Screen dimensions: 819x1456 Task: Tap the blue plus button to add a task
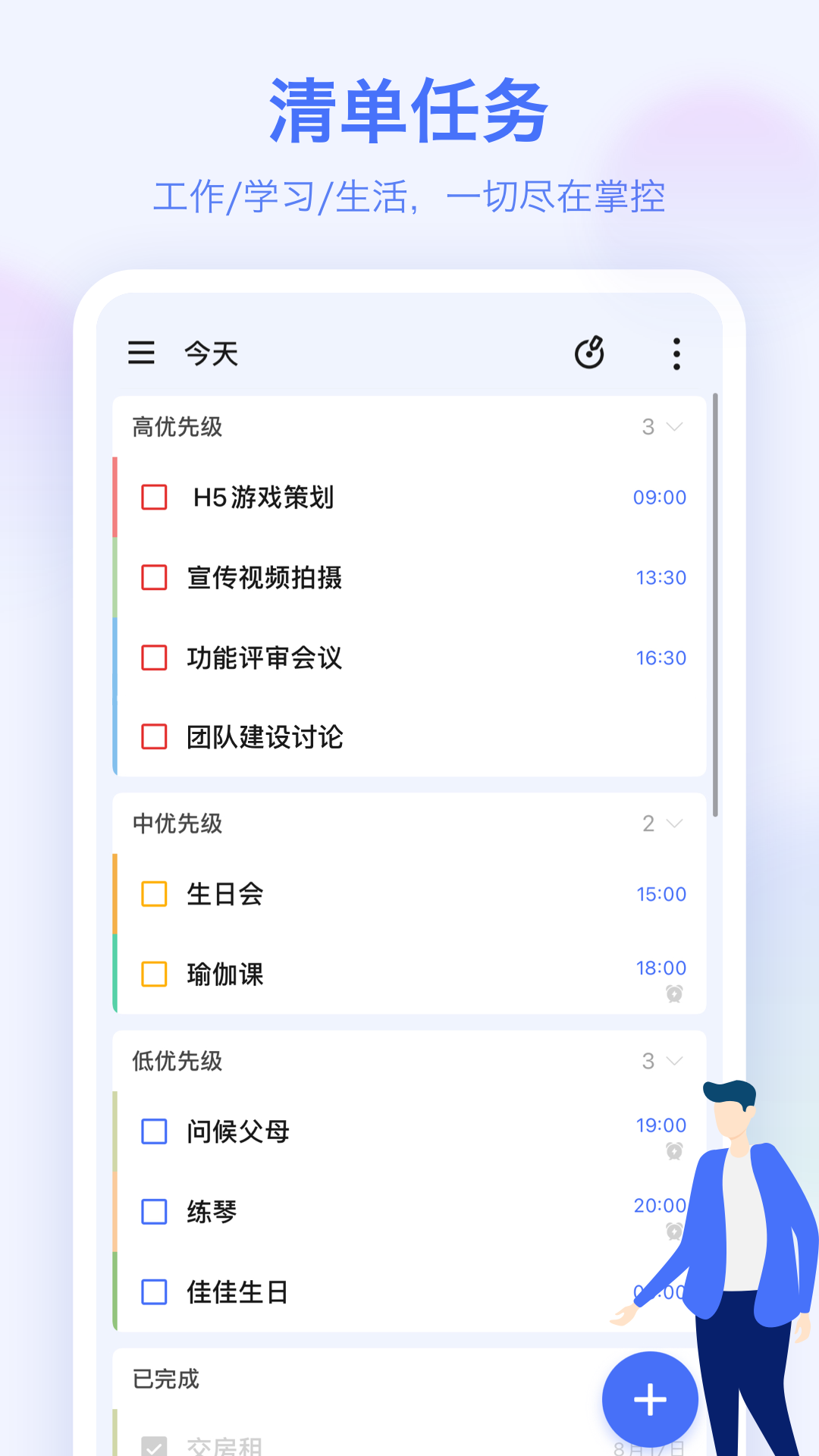pyautogui.click(x=649, y=1399)
